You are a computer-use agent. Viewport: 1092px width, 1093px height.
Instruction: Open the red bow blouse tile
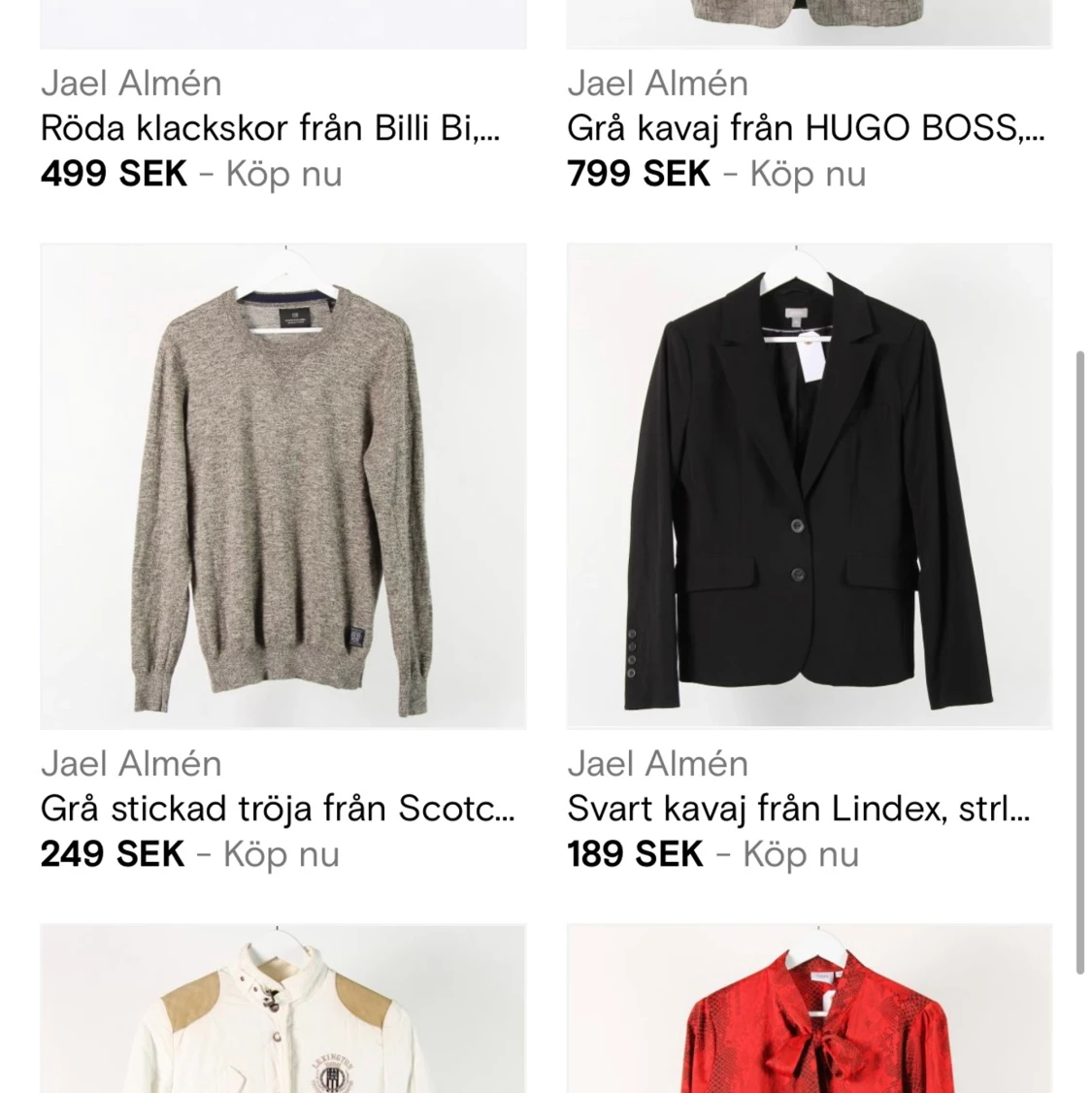809,1010
